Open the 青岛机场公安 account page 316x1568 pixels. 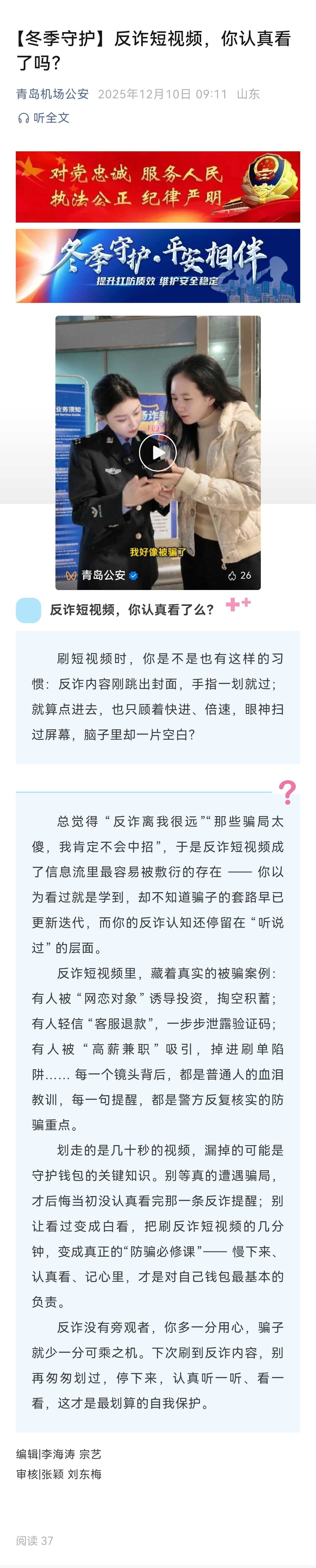point(52,94)
